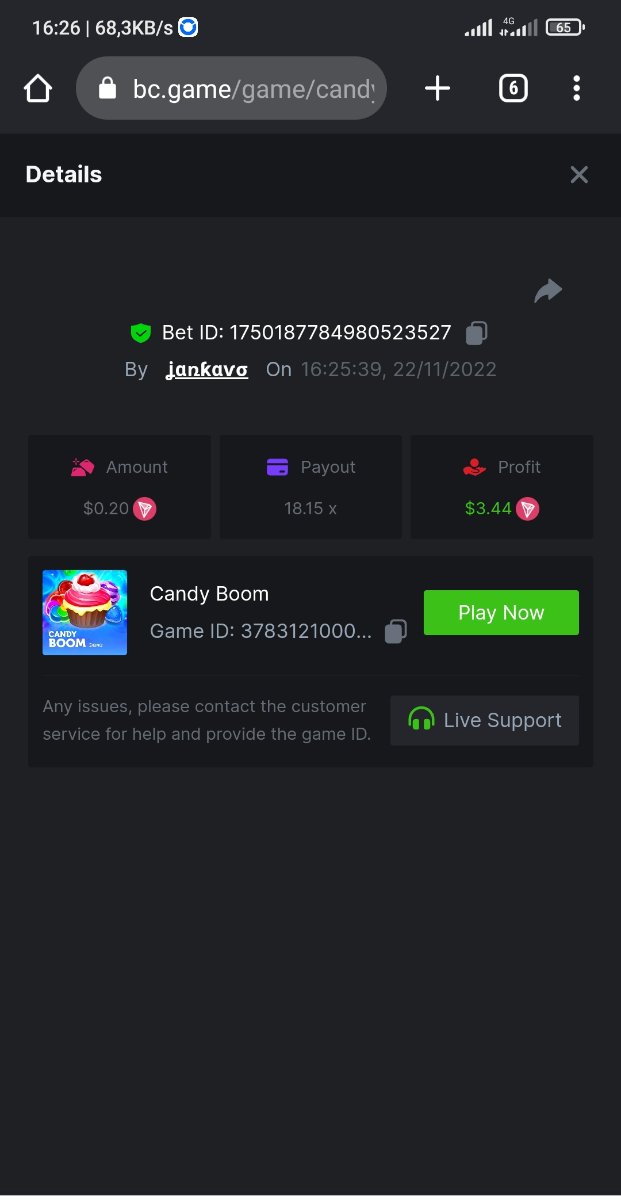Viewport: 621px width, 1200px height.
Task: Contact Live Support
Action: pos(485,720)
